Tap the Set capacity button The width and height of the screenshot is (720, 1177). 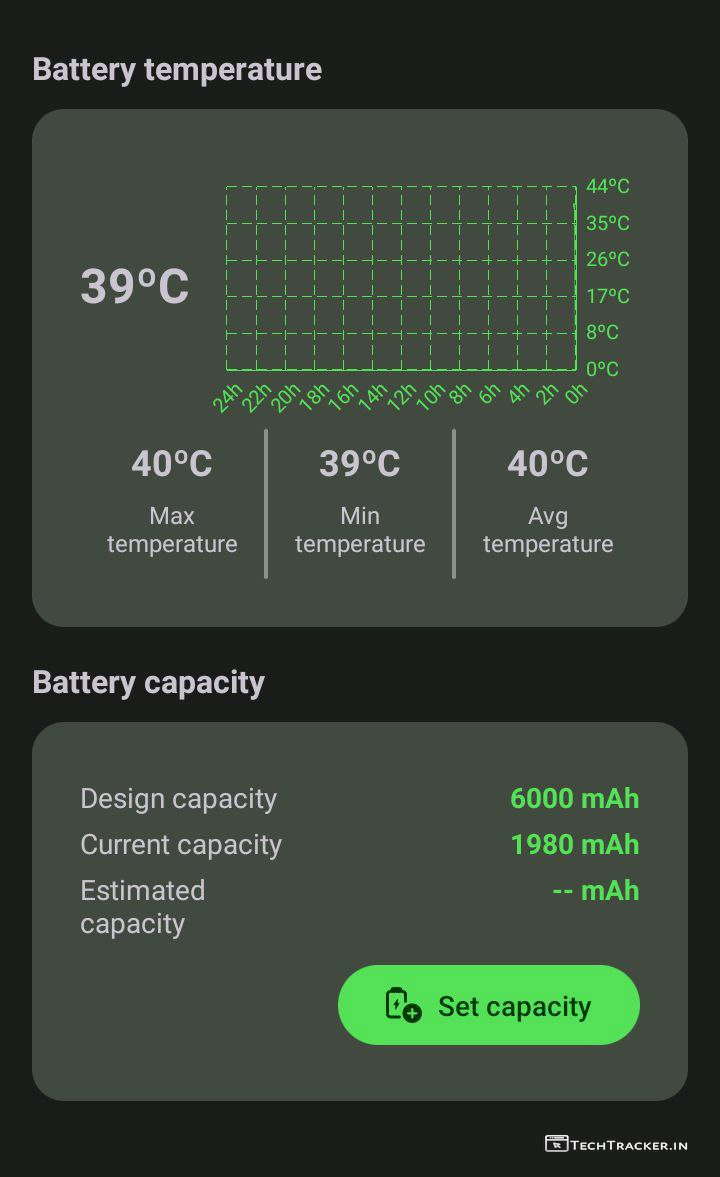(488, 1005)
